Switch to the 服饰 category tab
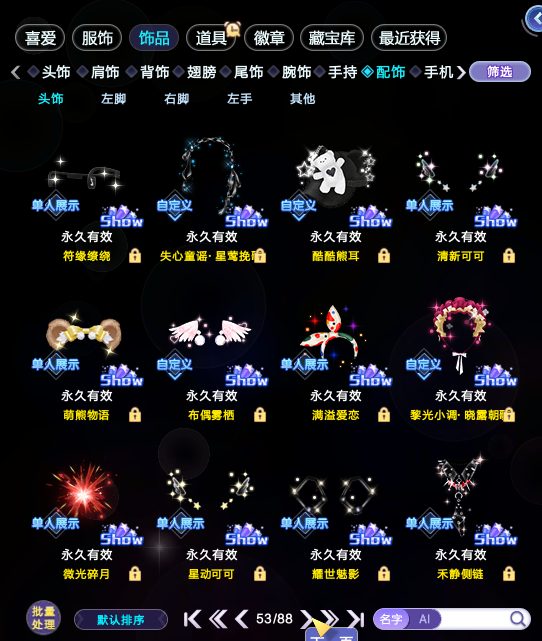 tap(97, 38)
